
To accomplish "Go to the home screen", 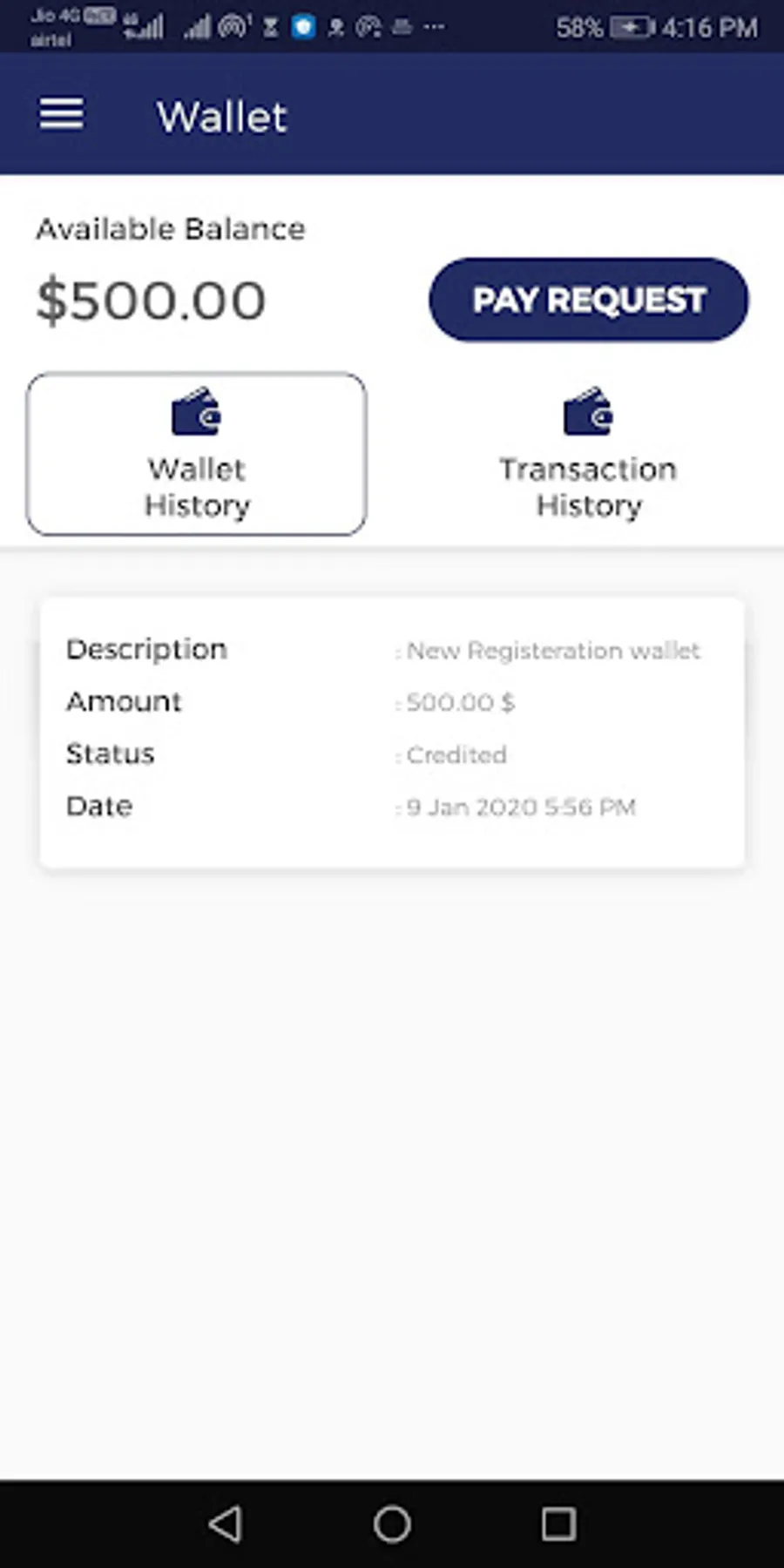I will point(392,1524).
